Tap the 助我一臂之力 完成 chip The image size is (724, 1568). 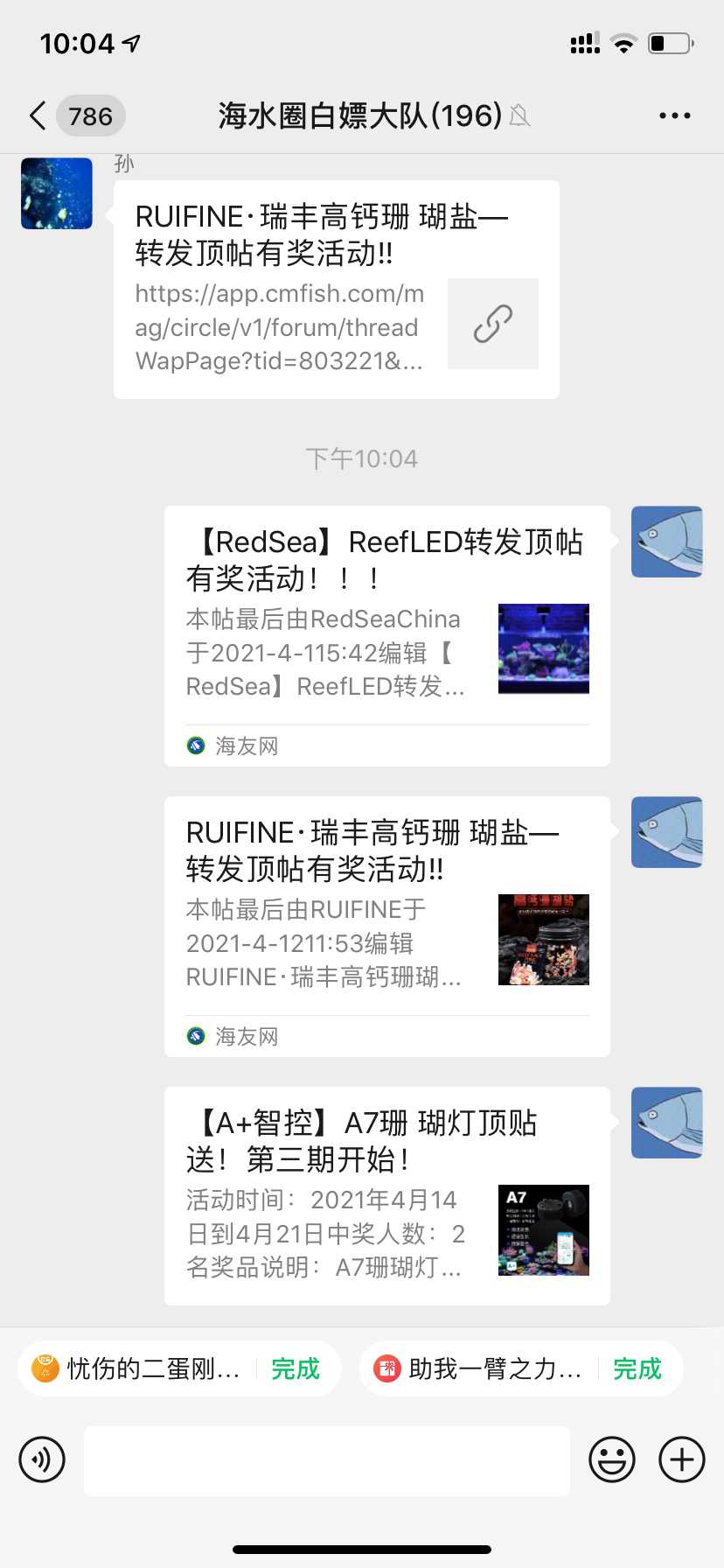point(520,1368)
